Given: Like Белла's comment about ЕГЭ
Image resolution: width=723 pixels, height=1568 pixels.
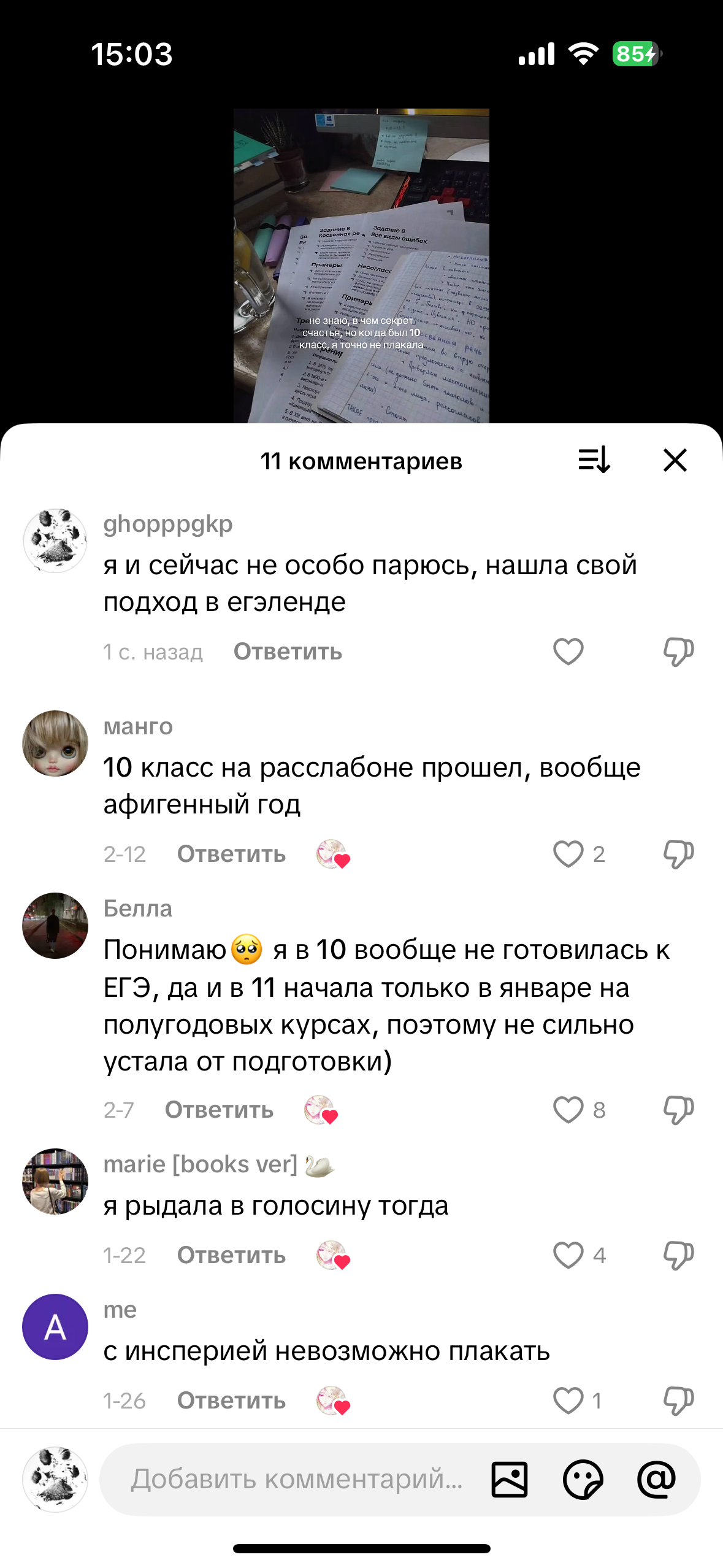Looking at the screenshot, I should (x=568, y=1110).
